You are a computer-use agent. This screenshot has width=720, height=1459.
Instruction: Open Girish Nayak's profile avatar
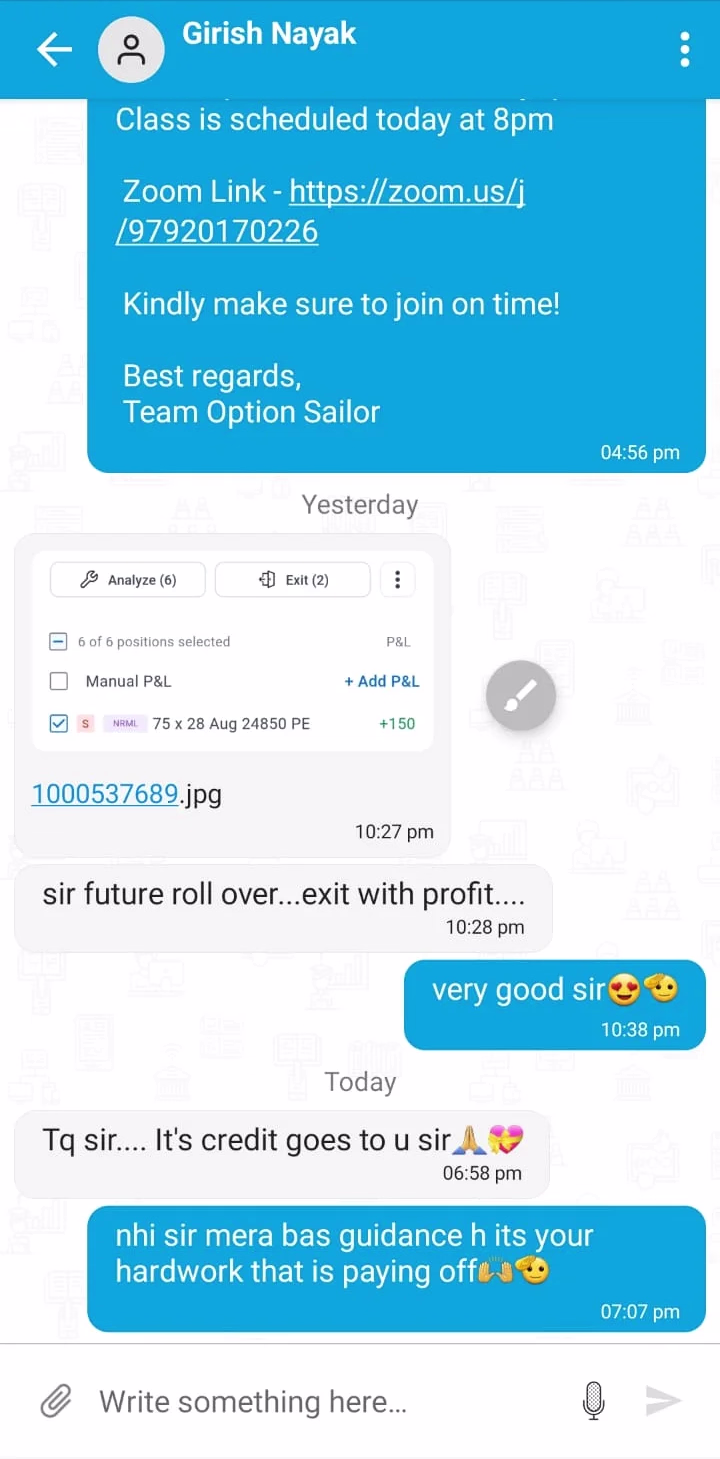coord(131,50)
